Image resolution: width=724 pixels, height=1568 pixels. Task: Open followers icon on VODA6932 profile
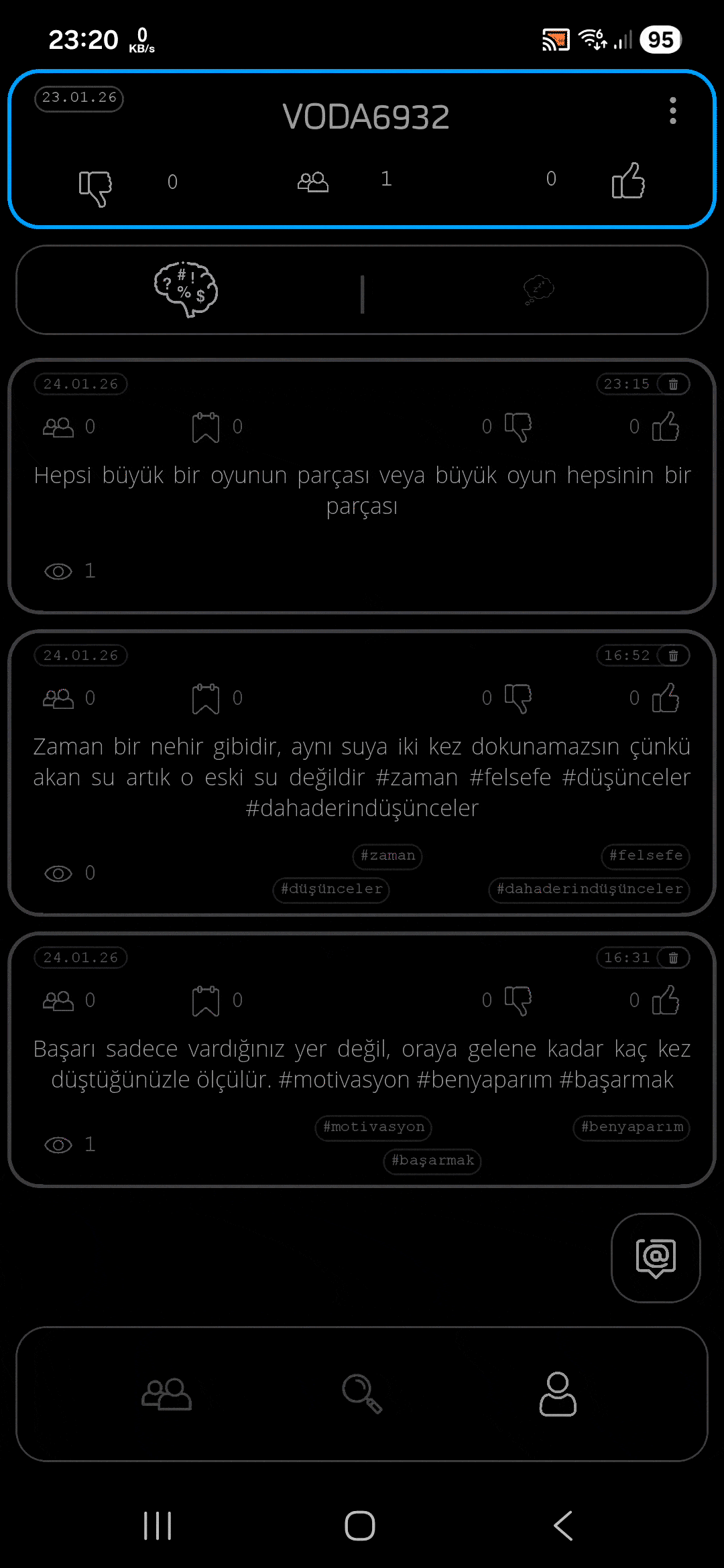coord(313,182)
